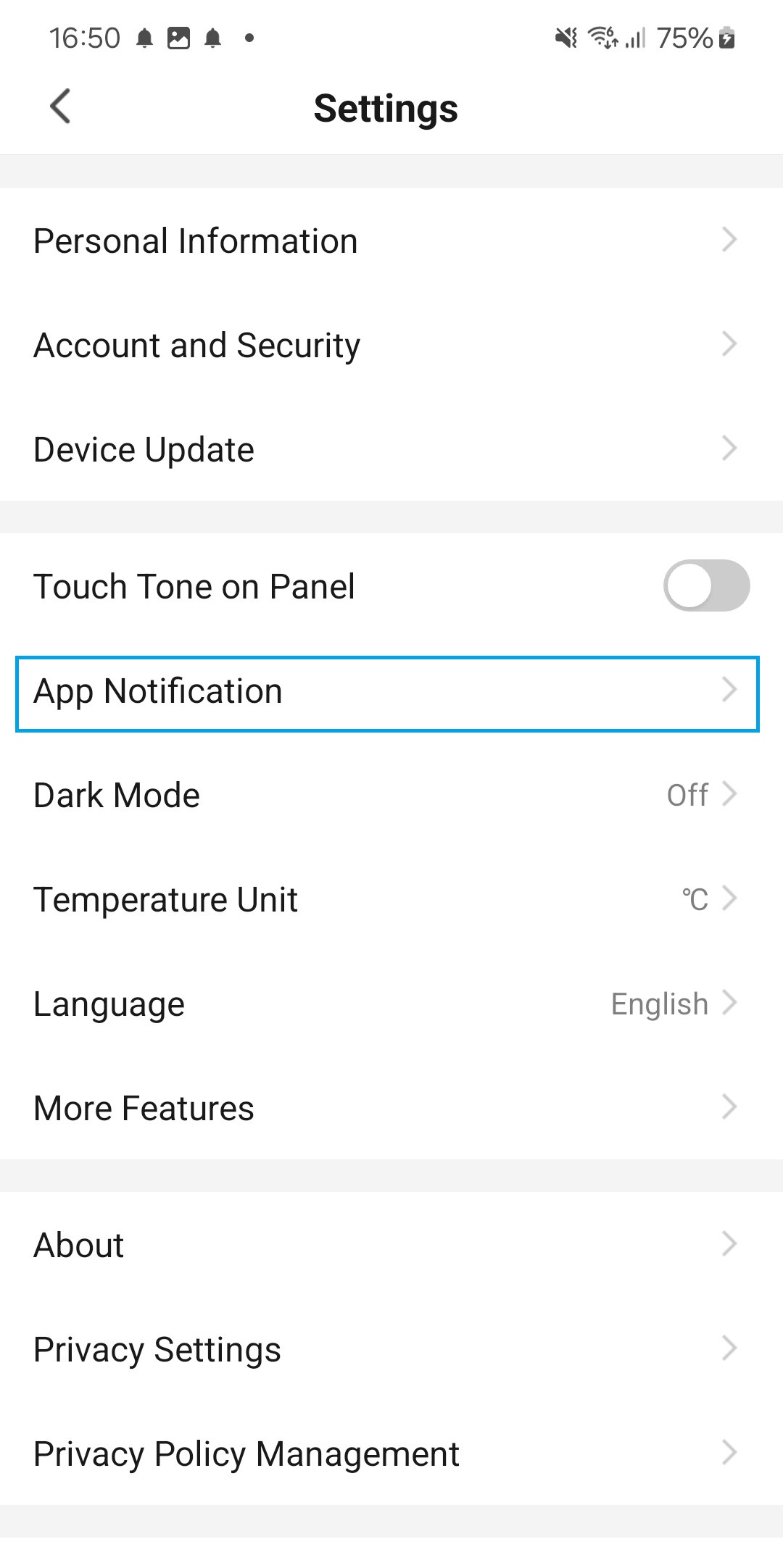Open Dark Mode options
The image size is (783, 1568).
[391, 795]
